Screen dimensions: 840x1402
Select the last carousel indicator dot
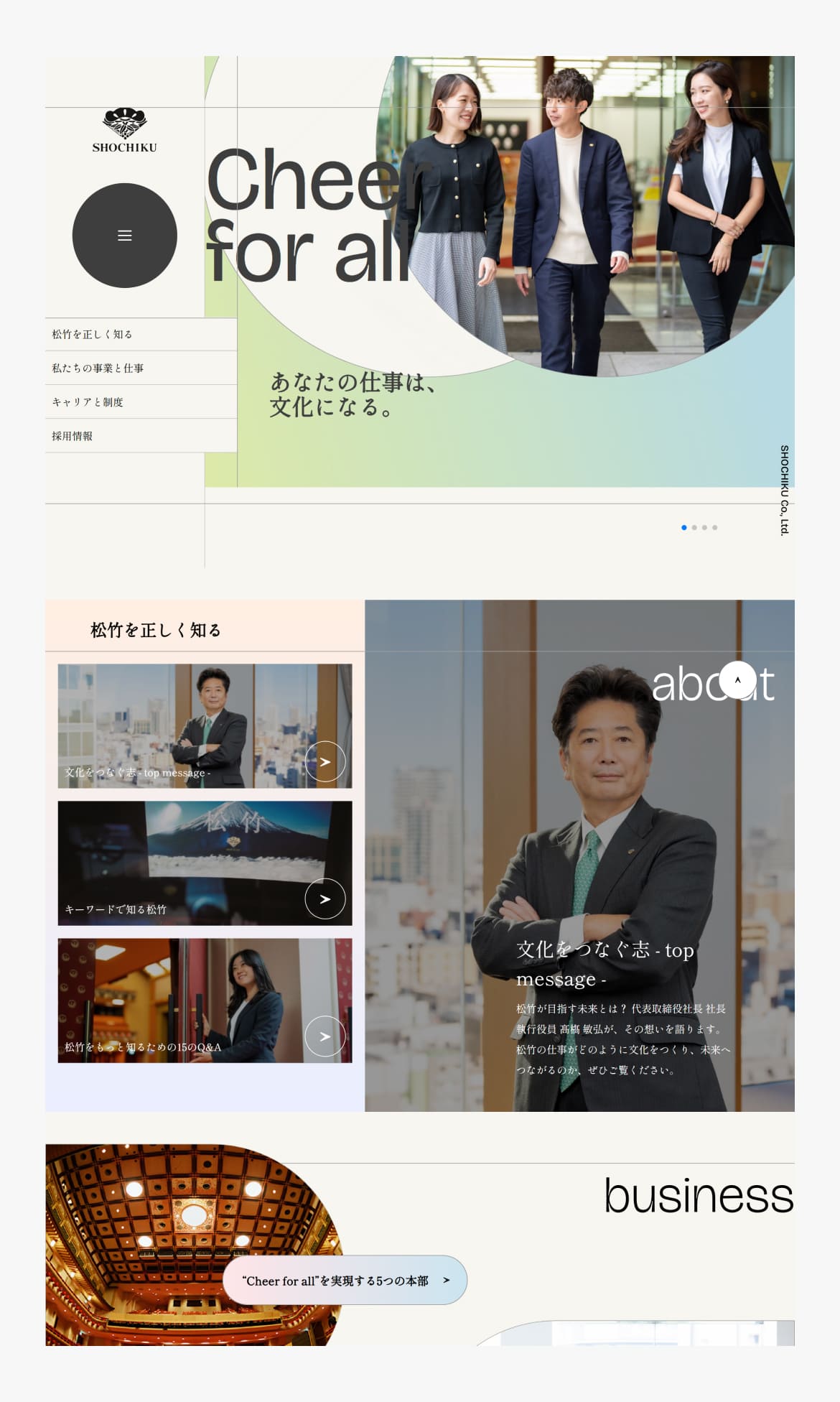coord(715,527)
